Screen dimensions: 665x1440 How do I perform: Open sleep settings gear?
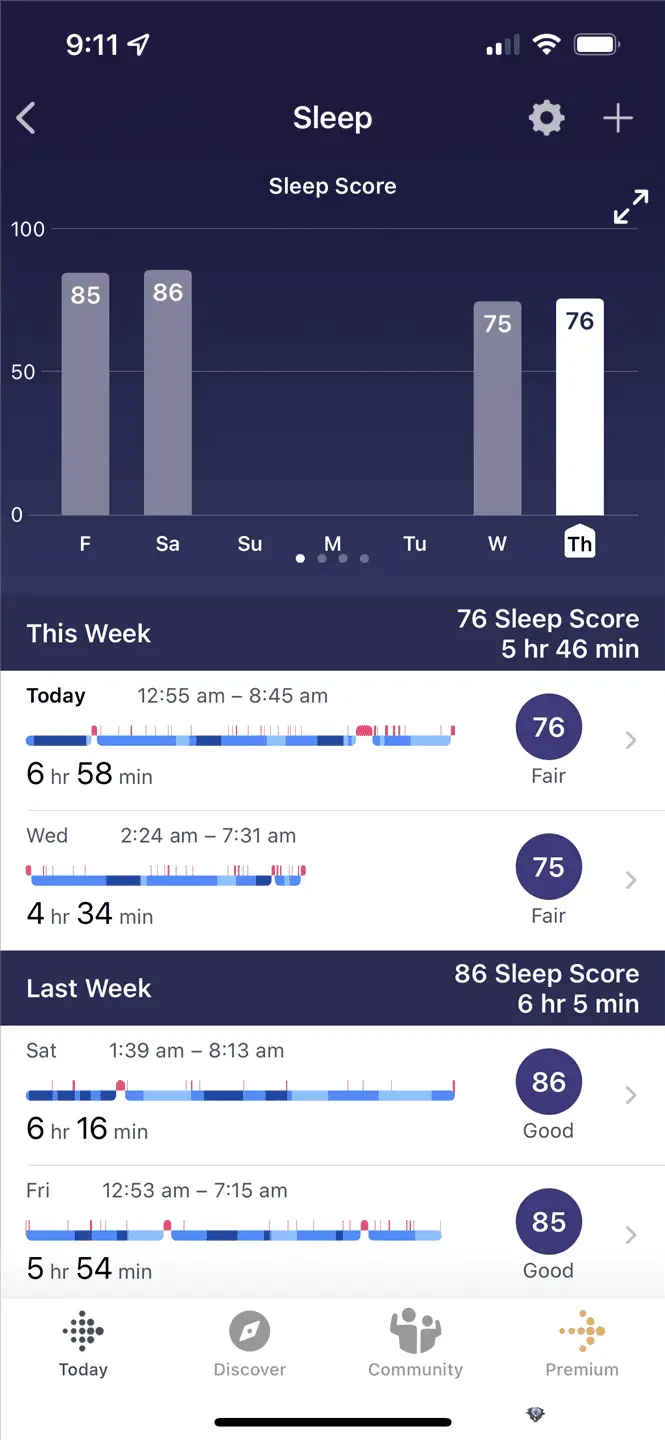(546, 119)
